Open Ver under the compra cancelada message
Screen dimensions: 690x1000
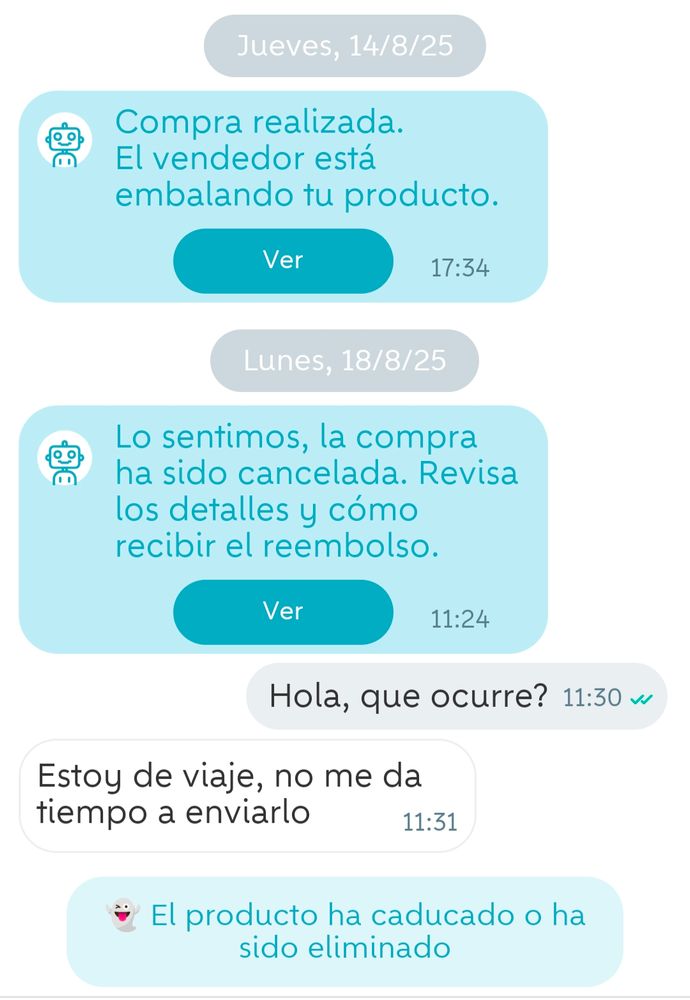(283, 612)
